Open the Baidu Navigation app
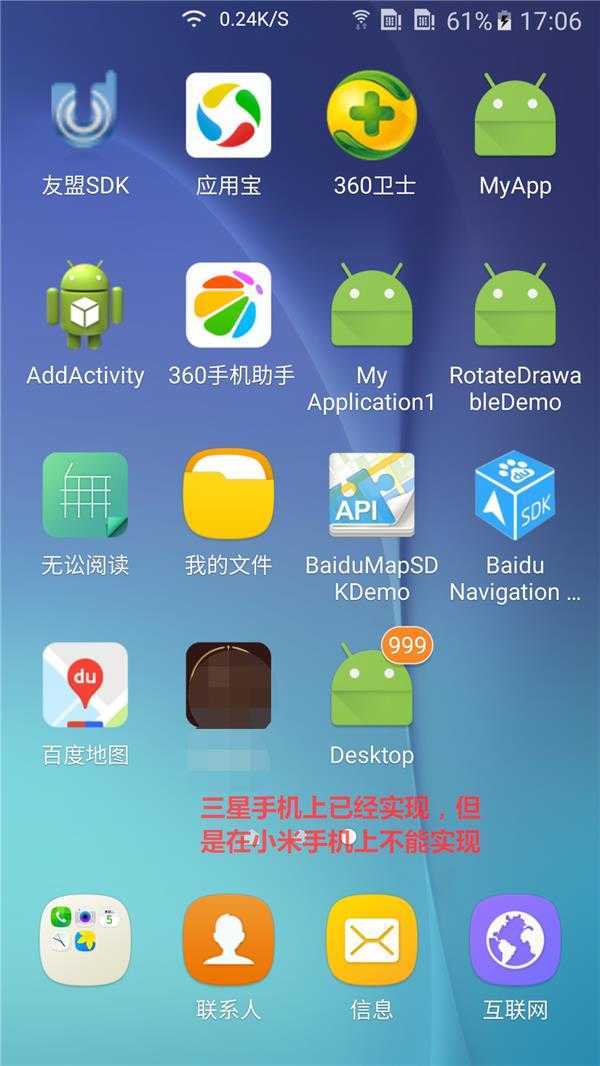600x1066 pixels. [515, 495]
